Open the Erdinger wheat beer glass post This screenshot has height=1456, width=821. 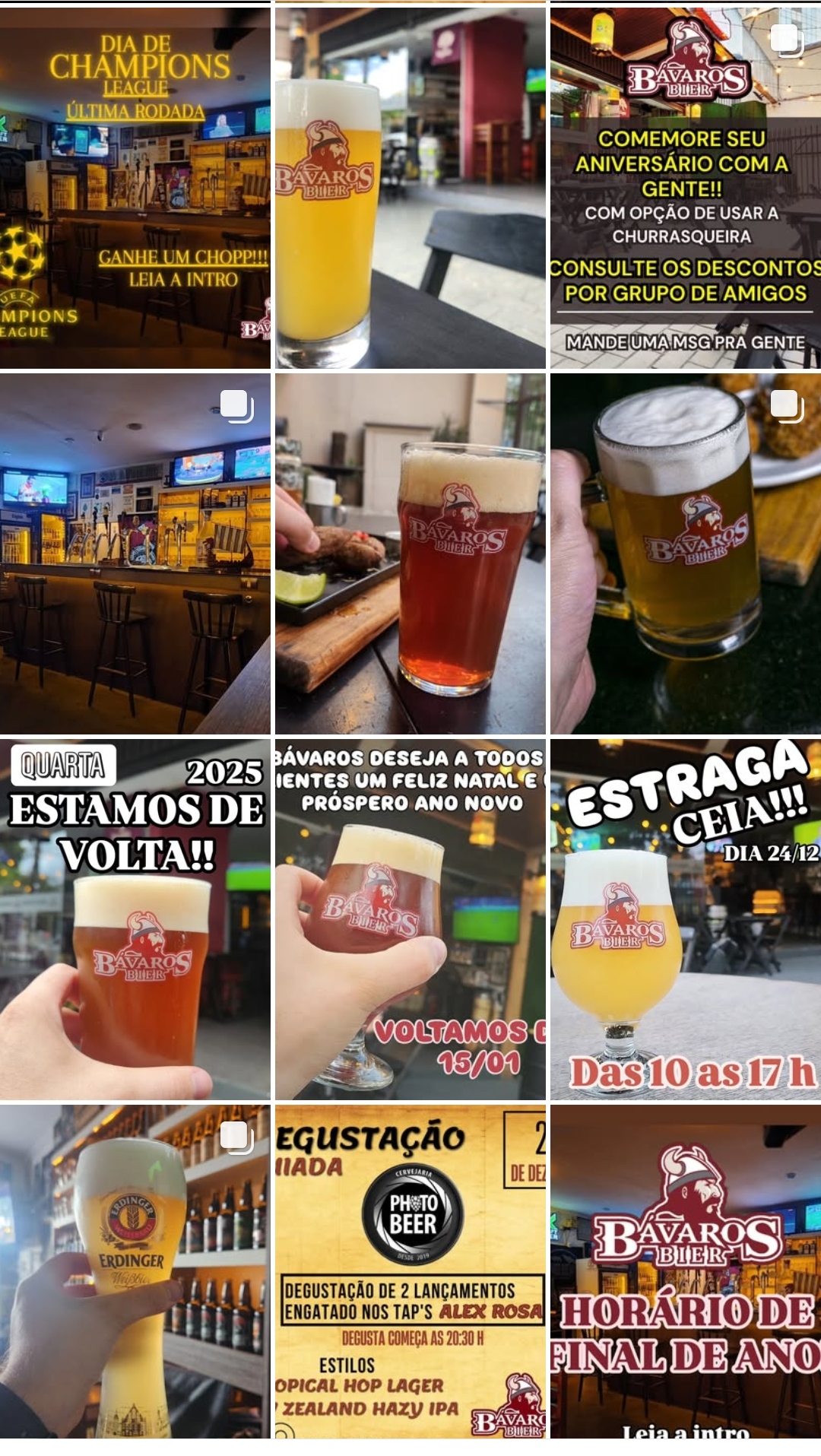(135, 1271)
